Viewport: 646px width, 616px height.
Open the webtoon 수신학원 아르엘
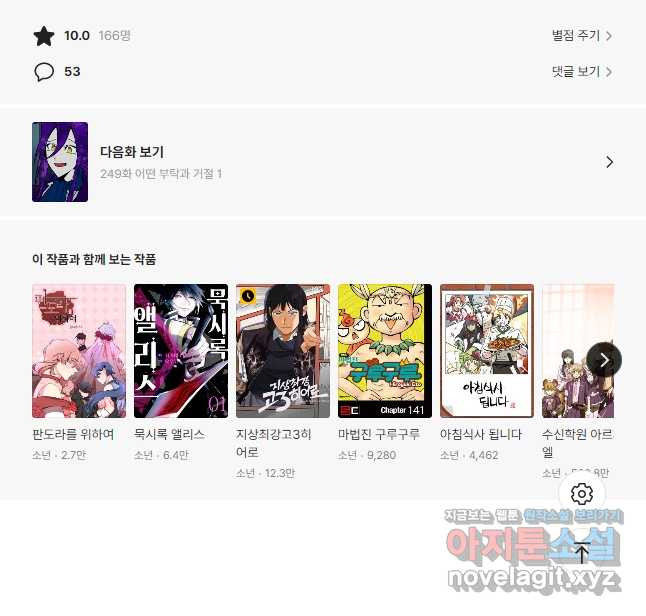577,351
